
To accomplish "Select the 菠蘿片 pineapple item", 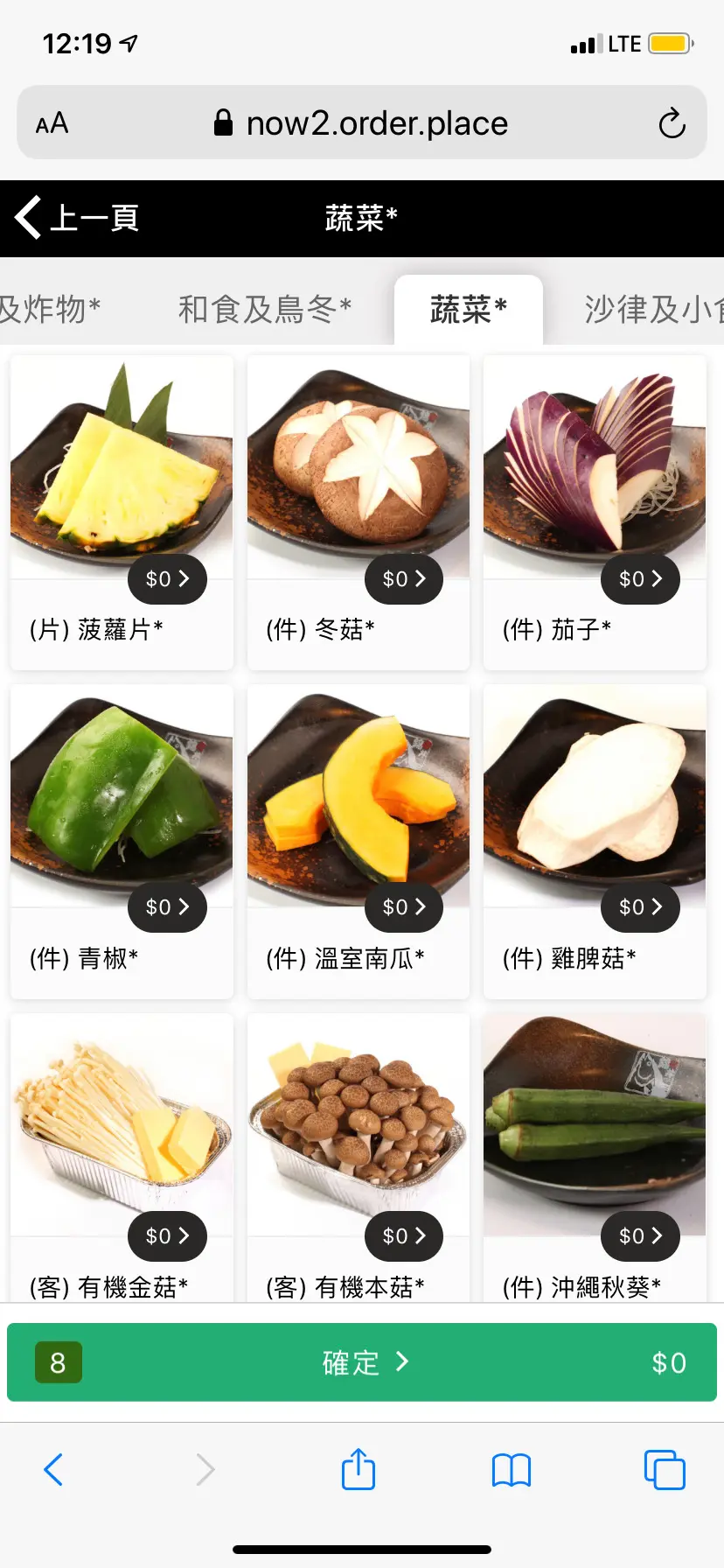I will 122,512.
